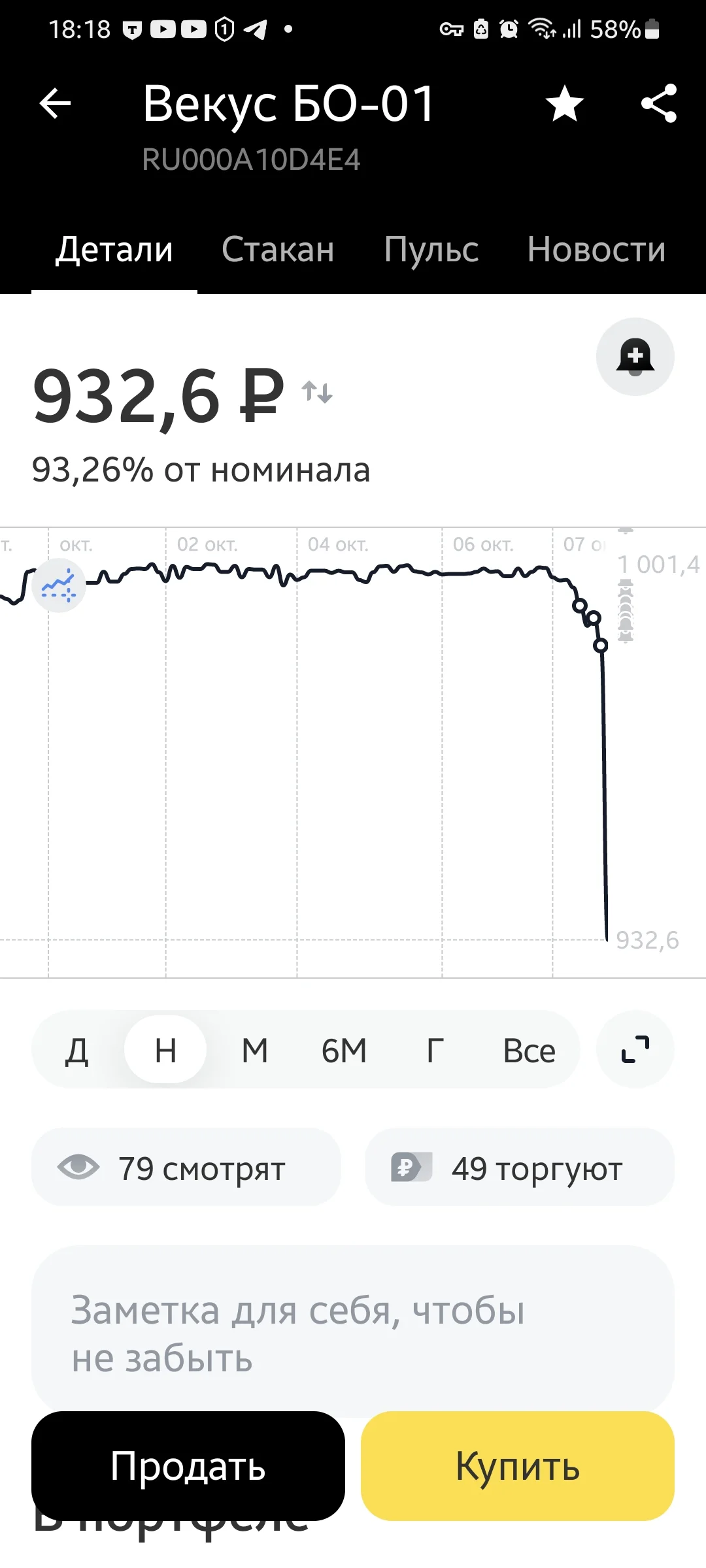Add a price alert with the bell icon
The image size is (706, 1568).
pyautogui.click(x=635, y=357)
